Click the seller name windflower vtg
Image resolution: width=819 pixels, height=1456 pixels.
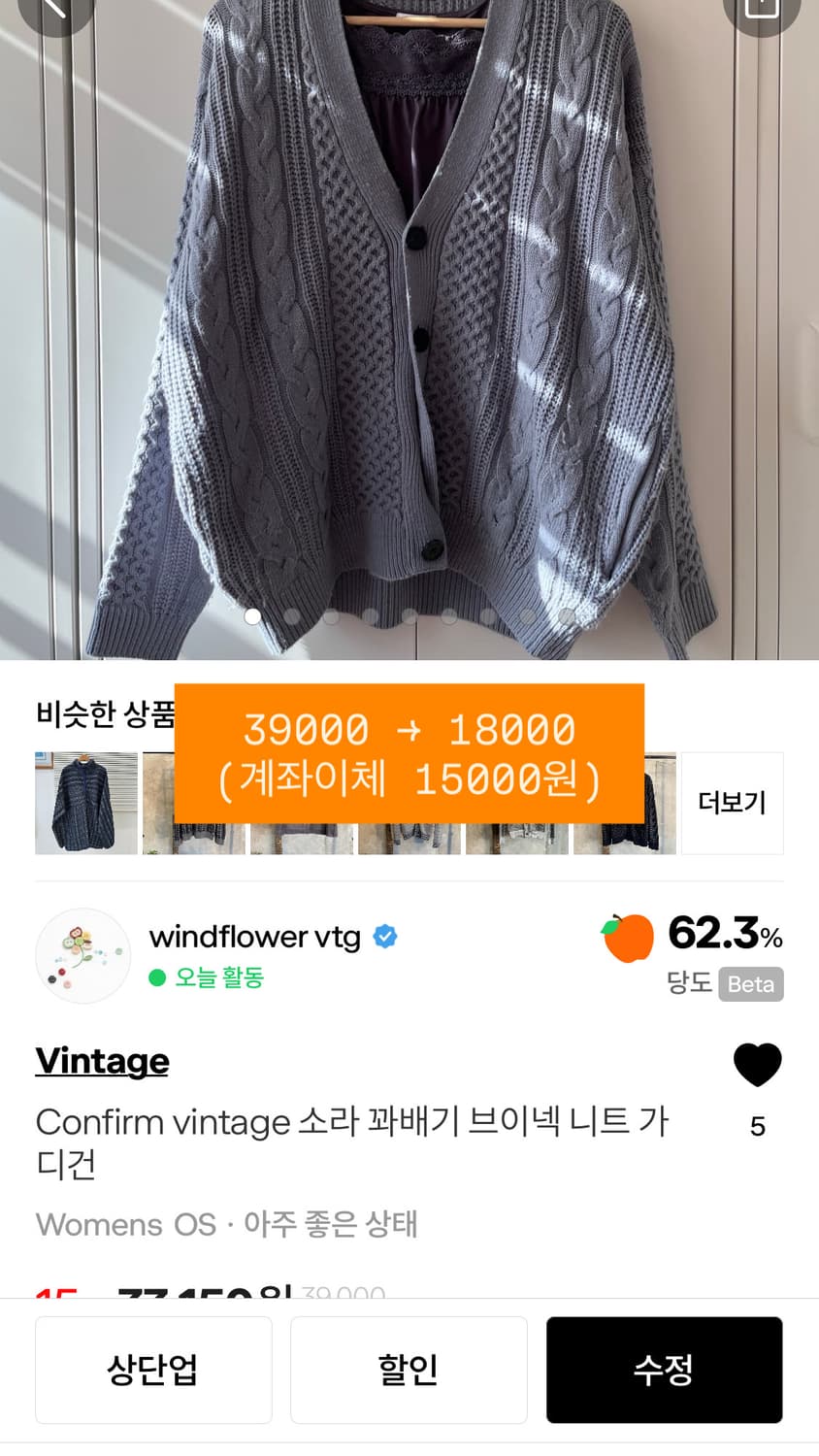tap(256, 936)
